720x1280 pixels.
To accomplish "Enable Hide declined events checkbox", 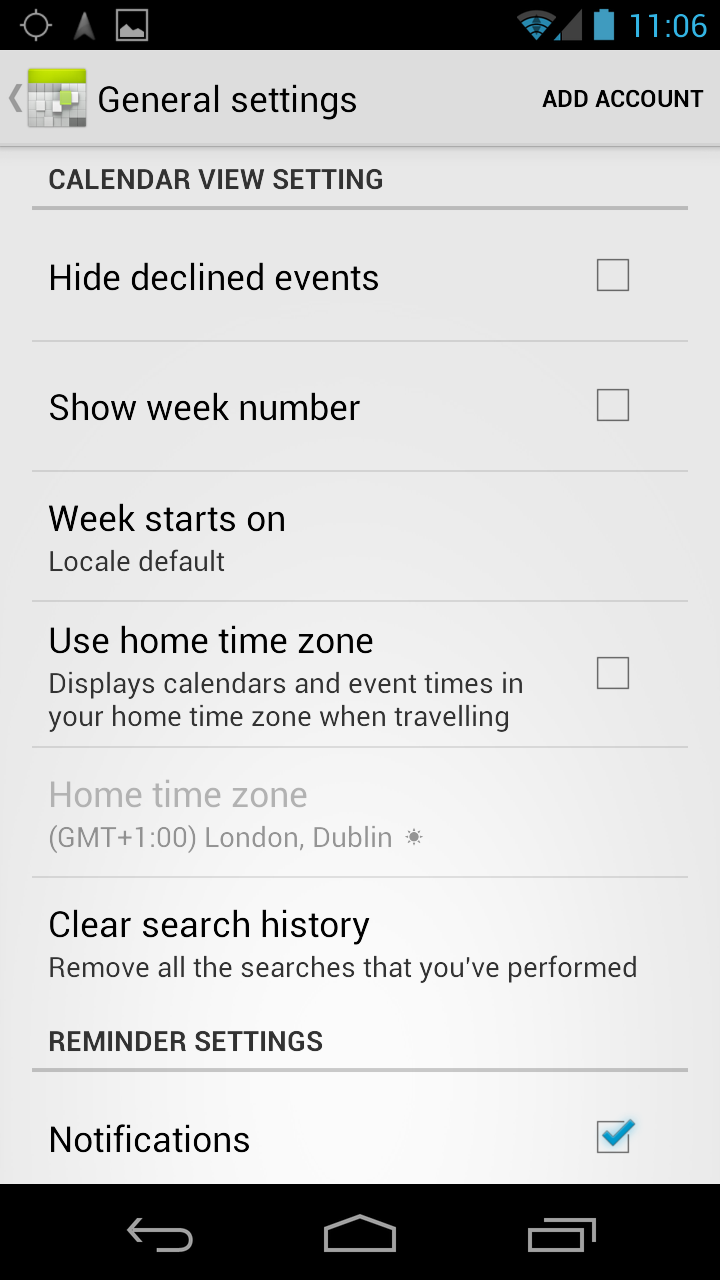I will pos(612,275).
